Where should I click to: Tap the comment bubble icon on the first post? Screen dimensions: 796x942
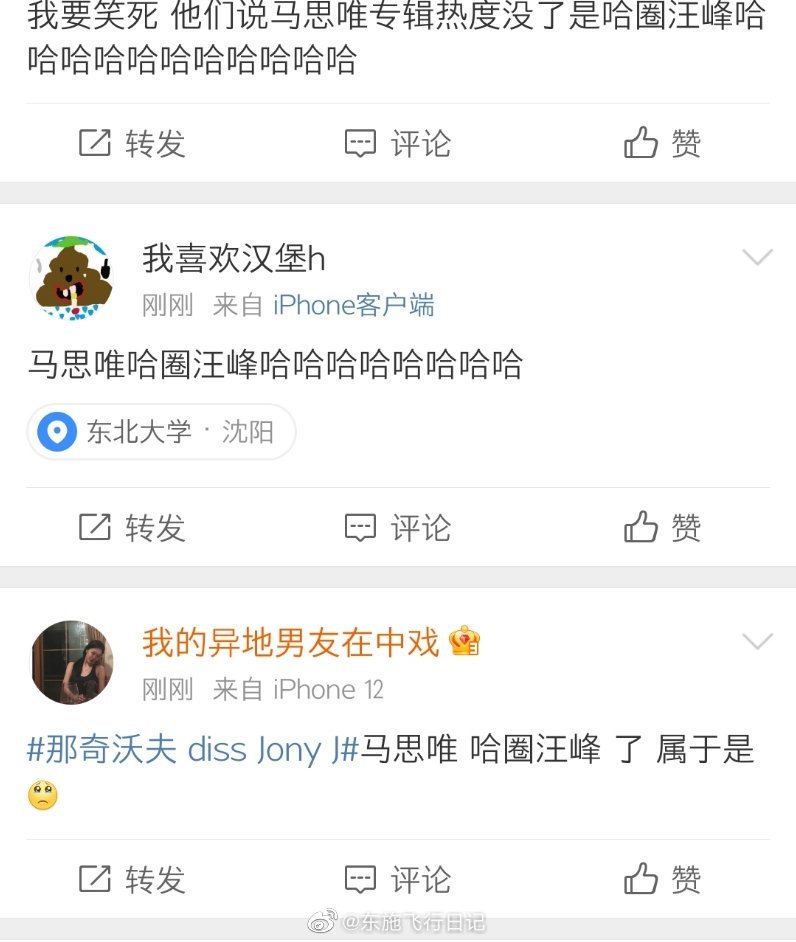click(360, 143)
